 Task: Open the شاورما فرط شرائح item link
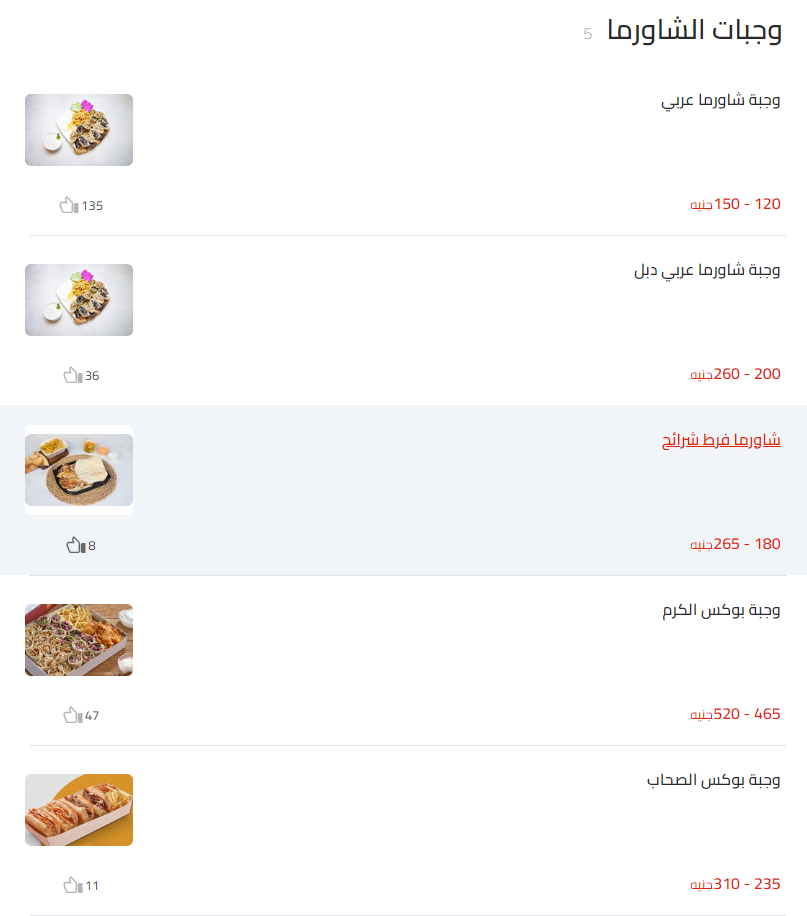pos(719,439)
